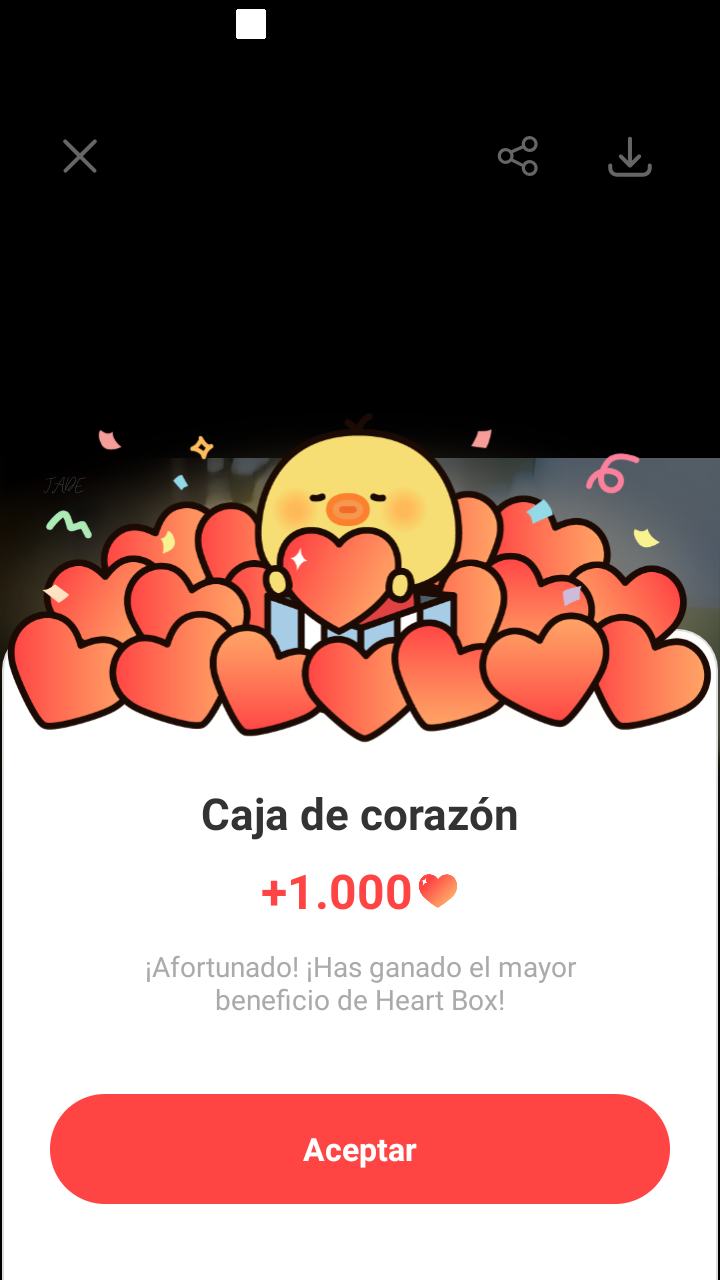
Task: Download the image
Action: pos(630,157)
